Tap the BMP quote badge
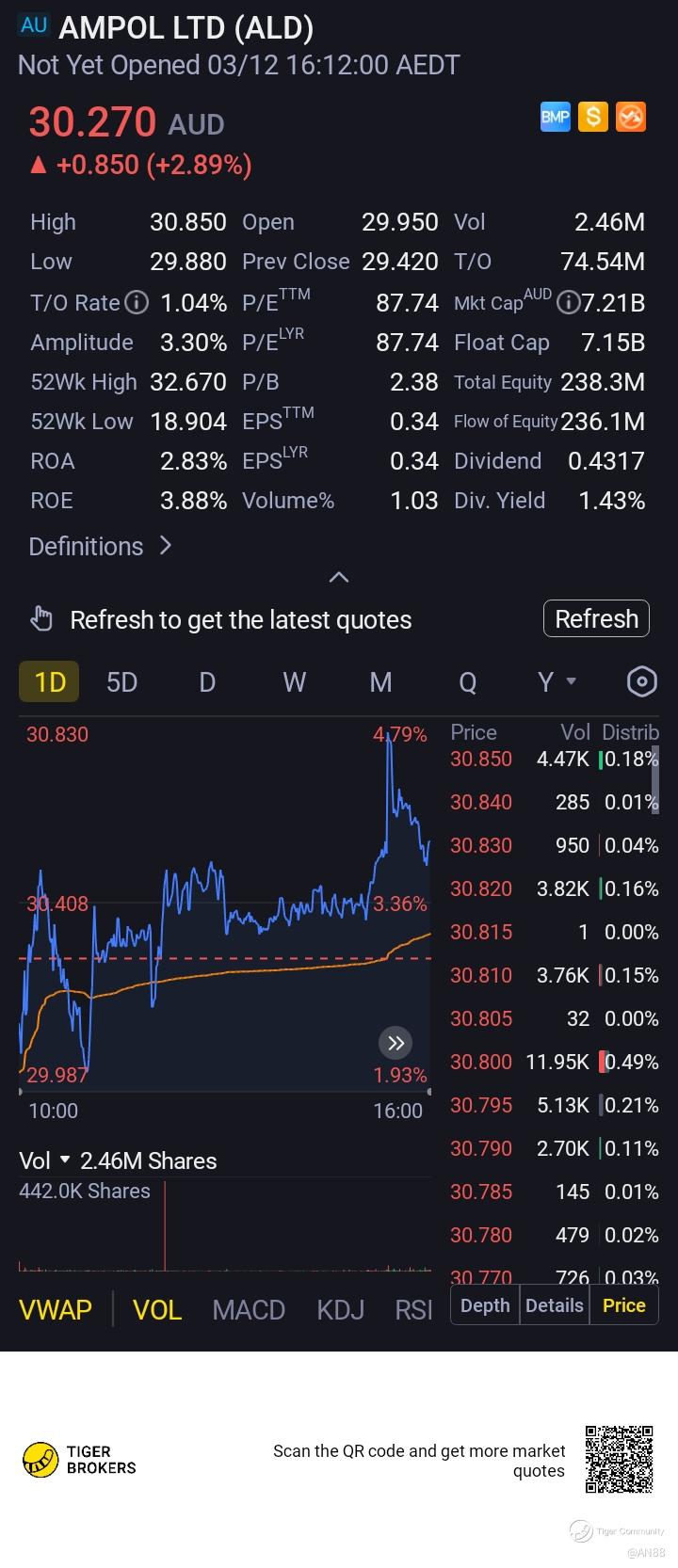Image resolution: width=678 pixels, height=1568 pixels. coord(555,117)
